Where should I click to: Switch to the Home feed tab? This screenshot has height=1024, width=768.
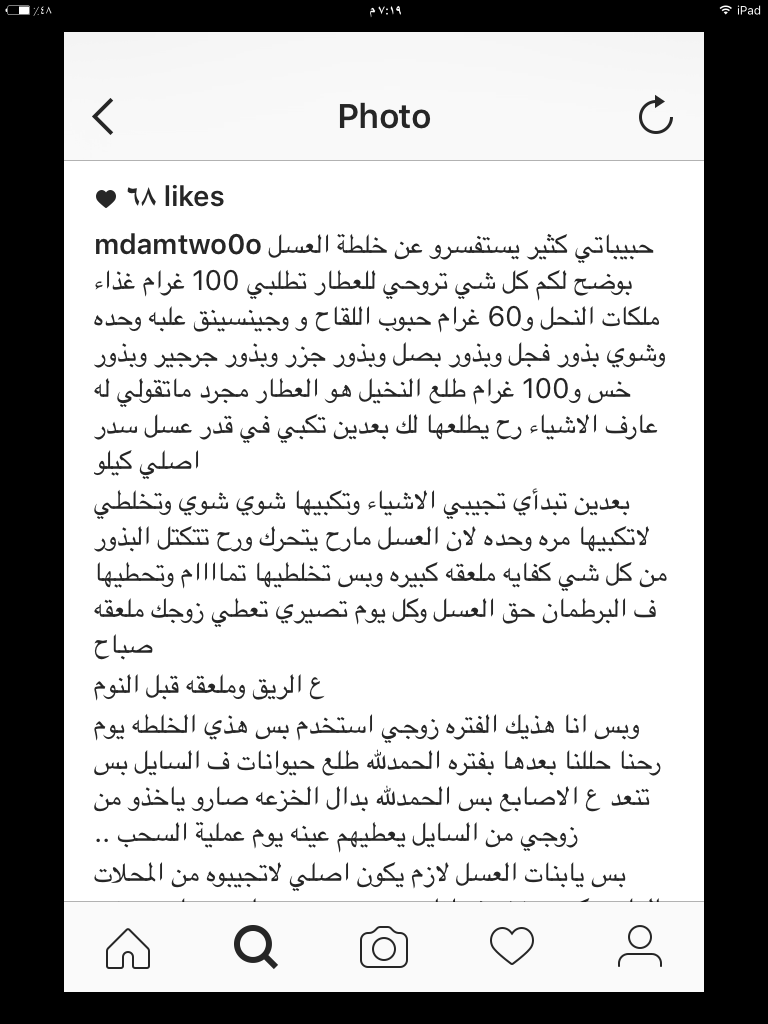pyautogui.click(x=128, y=948)
